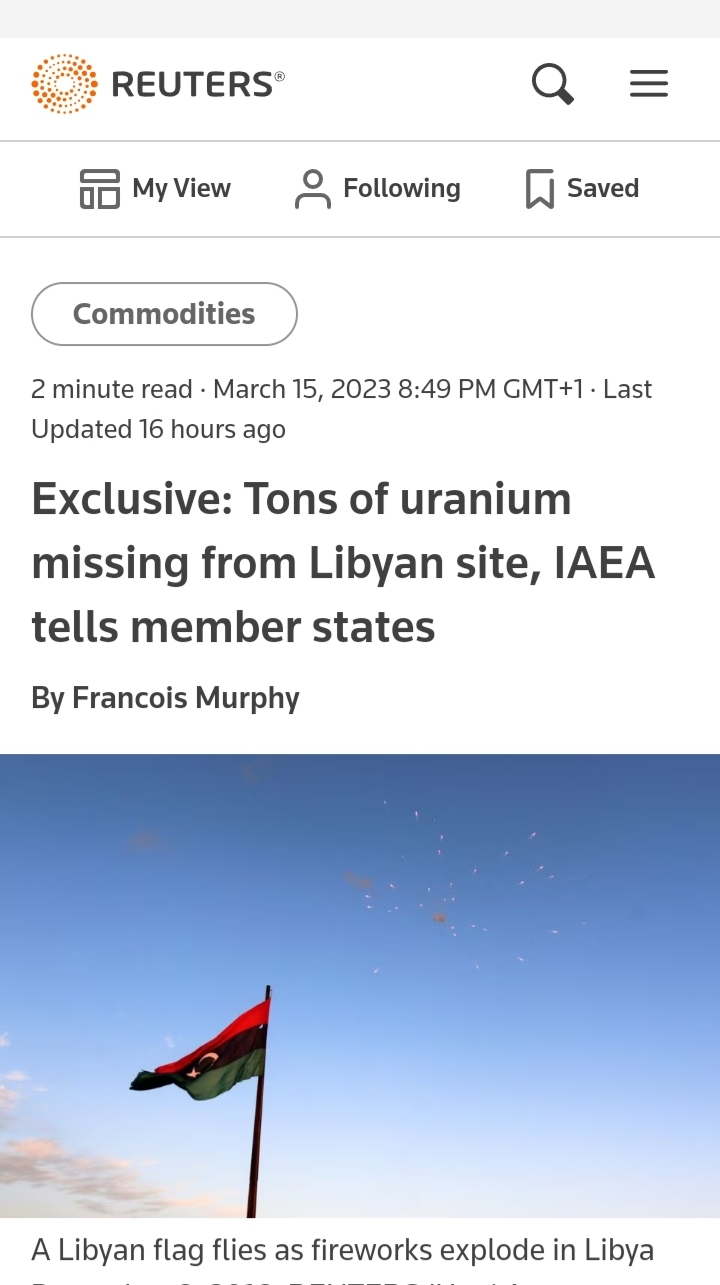Select the Commodities topic chip
The image size is (720, 1285).
[x=164, y=314]
